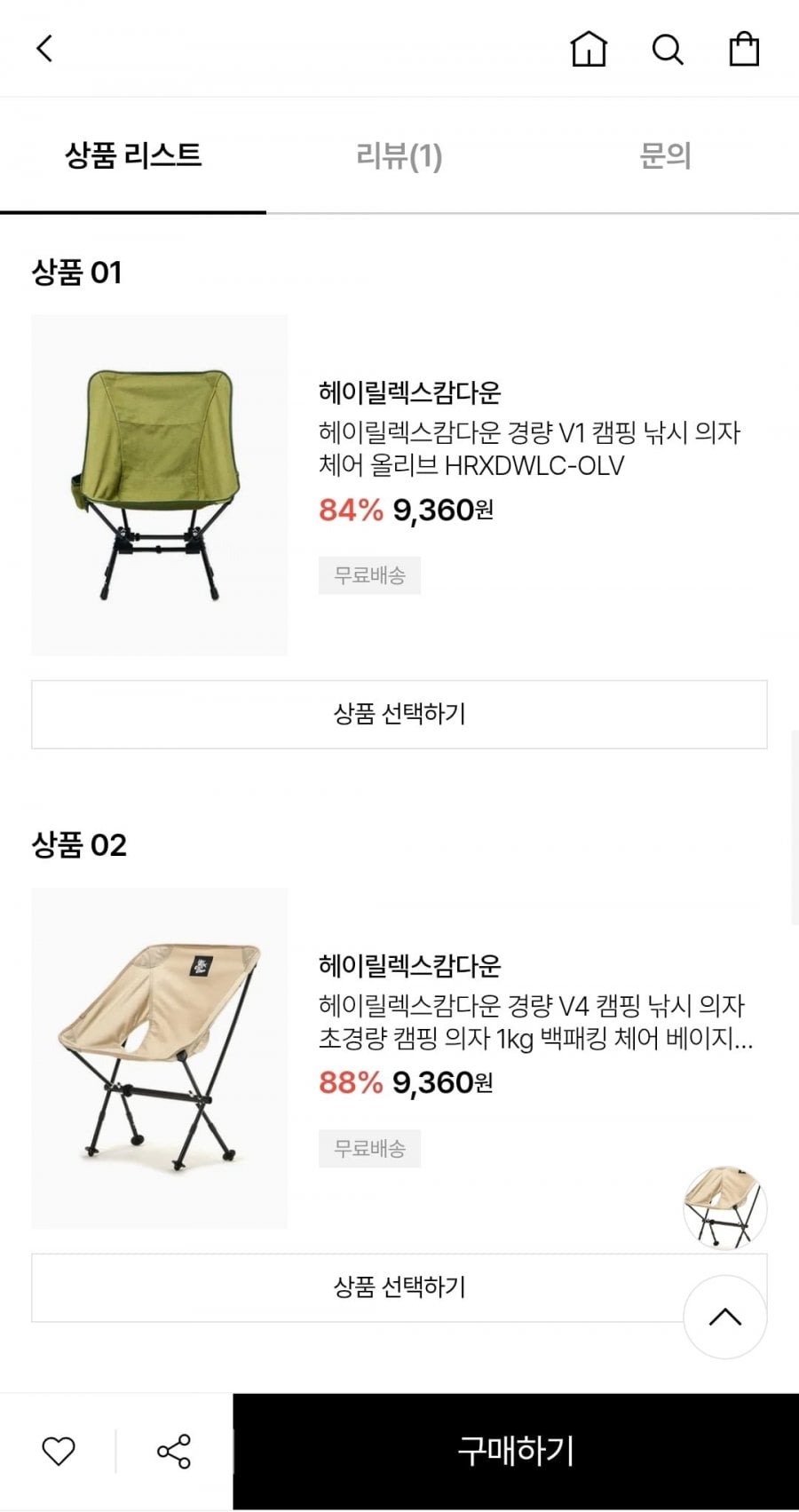Add this item to wishlist with heart
Screen dimensions: 799x1512
coord(59,1451)
